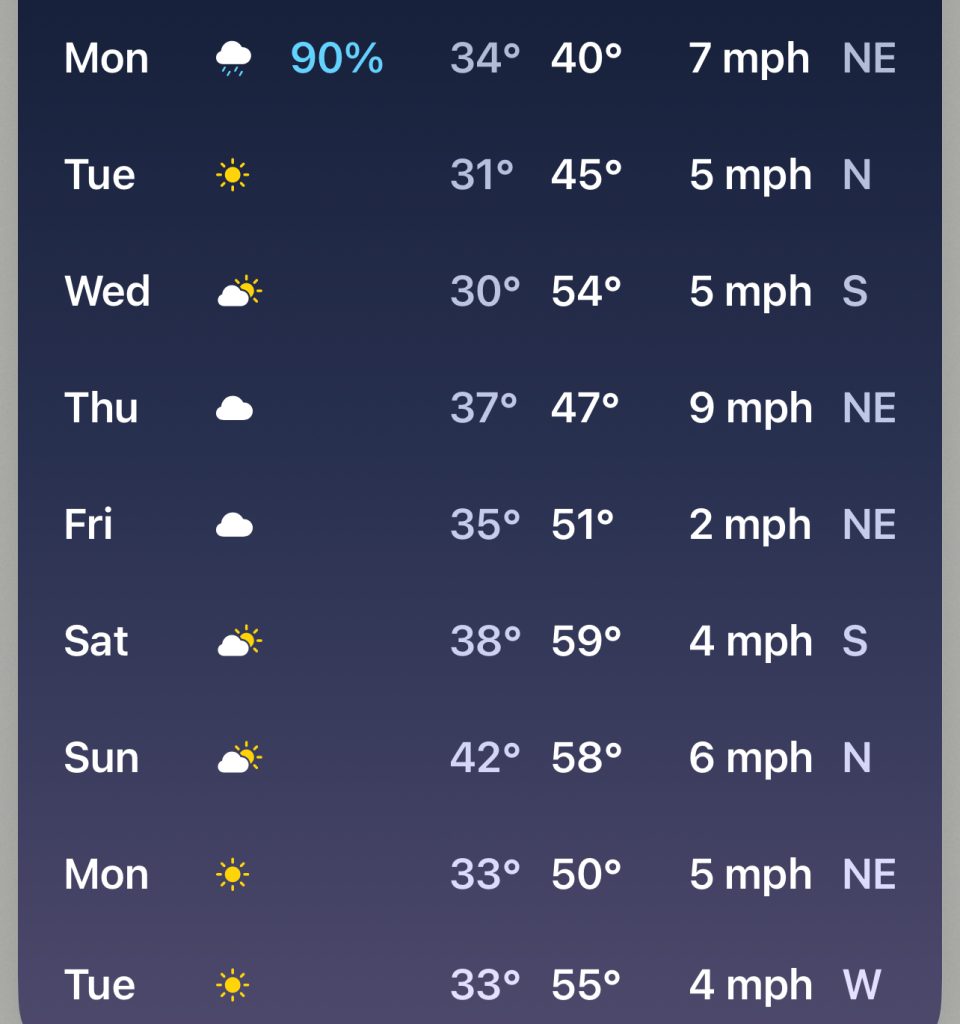The height and width of the screenshot is (1024, 960).
Task: Select the Sun forecast row
Action: tap(480, 758)
